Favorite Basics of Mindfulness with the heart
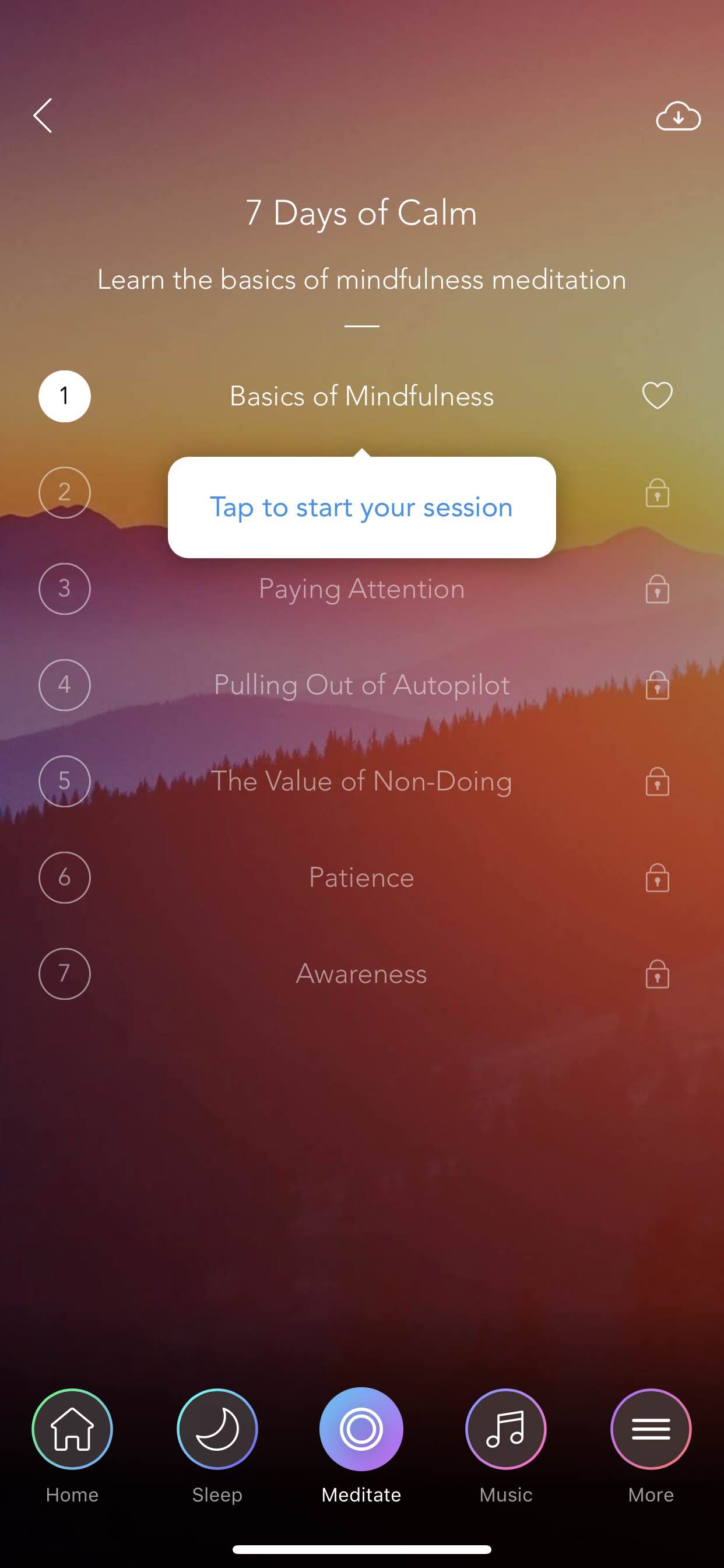The image size is (724, 1568). coord(657,395)
